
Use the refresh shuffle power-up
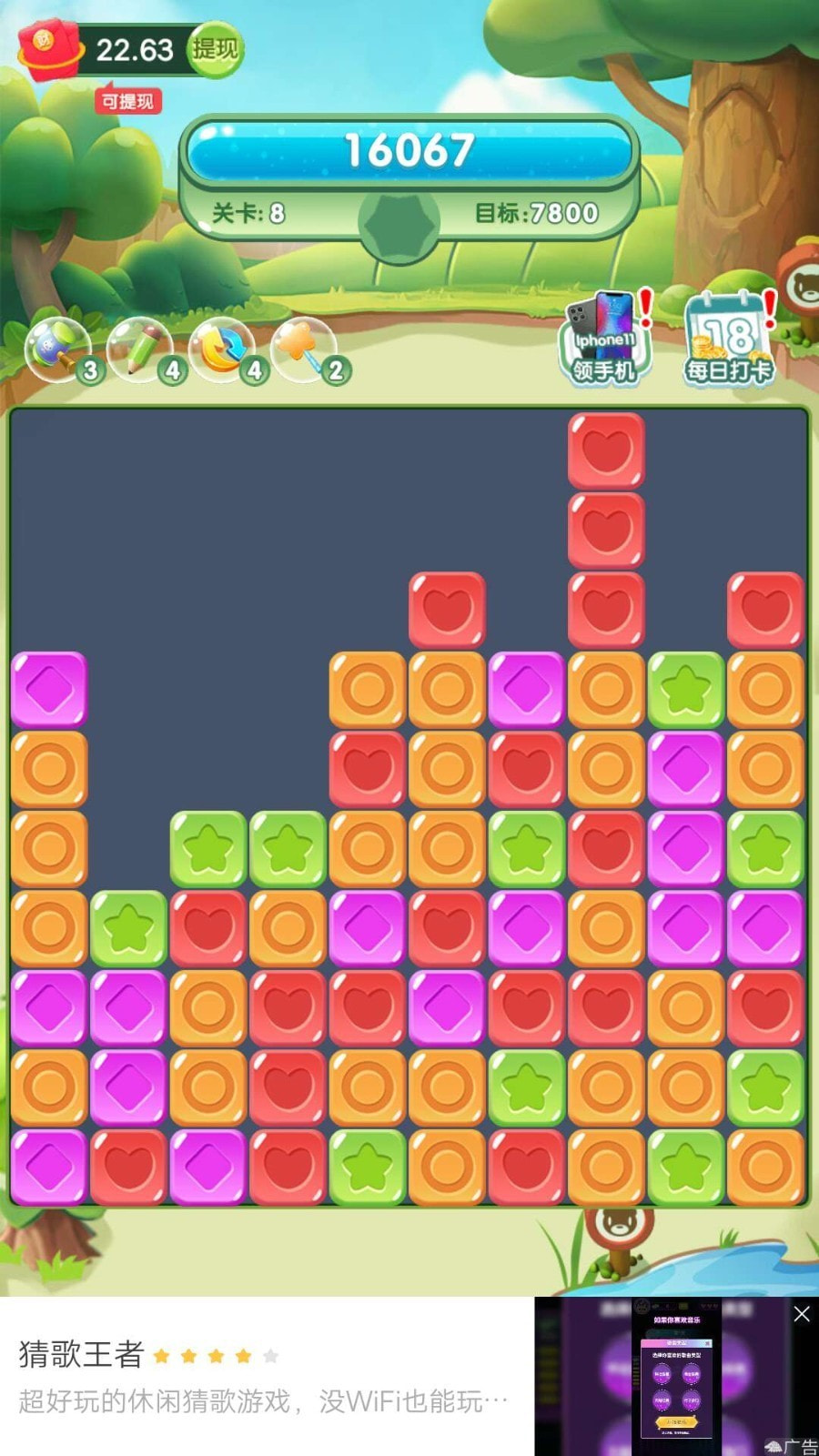tap(223, 350)
